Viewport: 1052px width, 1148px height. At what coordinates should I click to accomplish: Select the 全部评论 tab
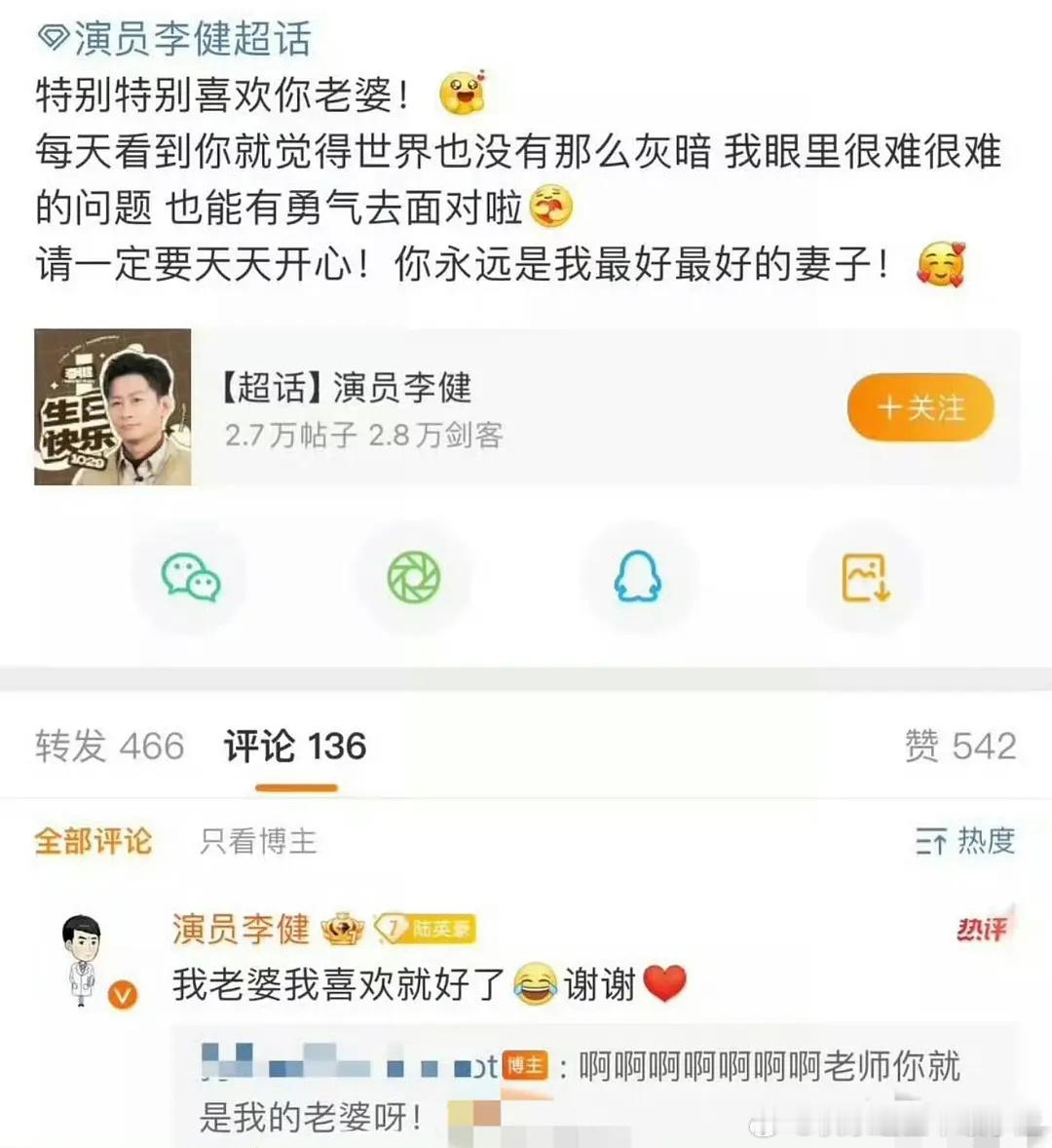(x=94, y=843)
